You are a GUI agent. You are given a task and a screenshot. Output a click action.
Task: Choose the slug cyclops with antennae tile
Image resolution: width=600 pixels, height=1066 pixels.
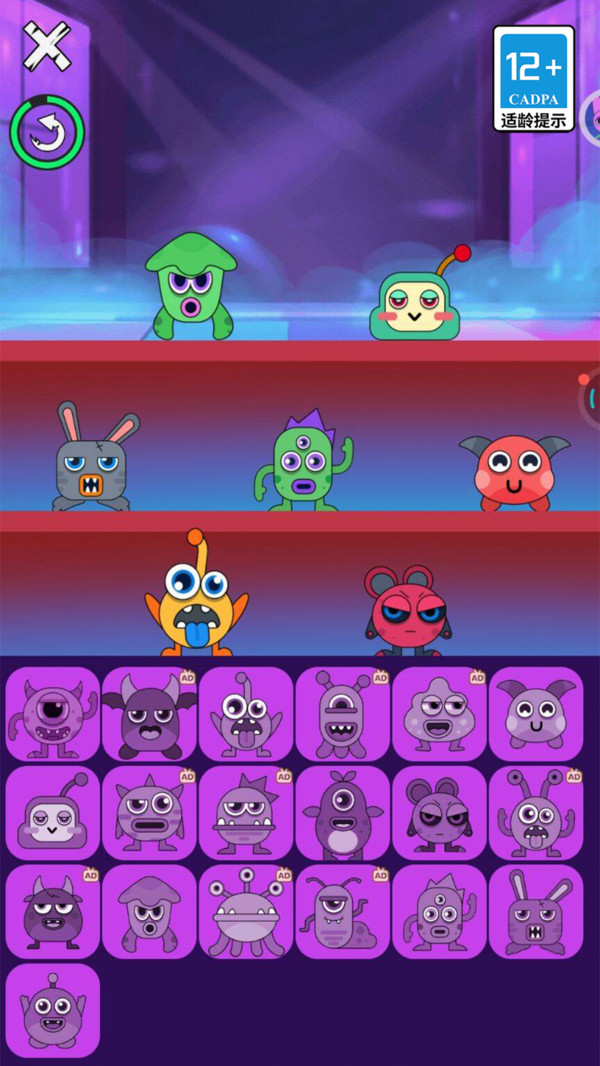point(343,911)
